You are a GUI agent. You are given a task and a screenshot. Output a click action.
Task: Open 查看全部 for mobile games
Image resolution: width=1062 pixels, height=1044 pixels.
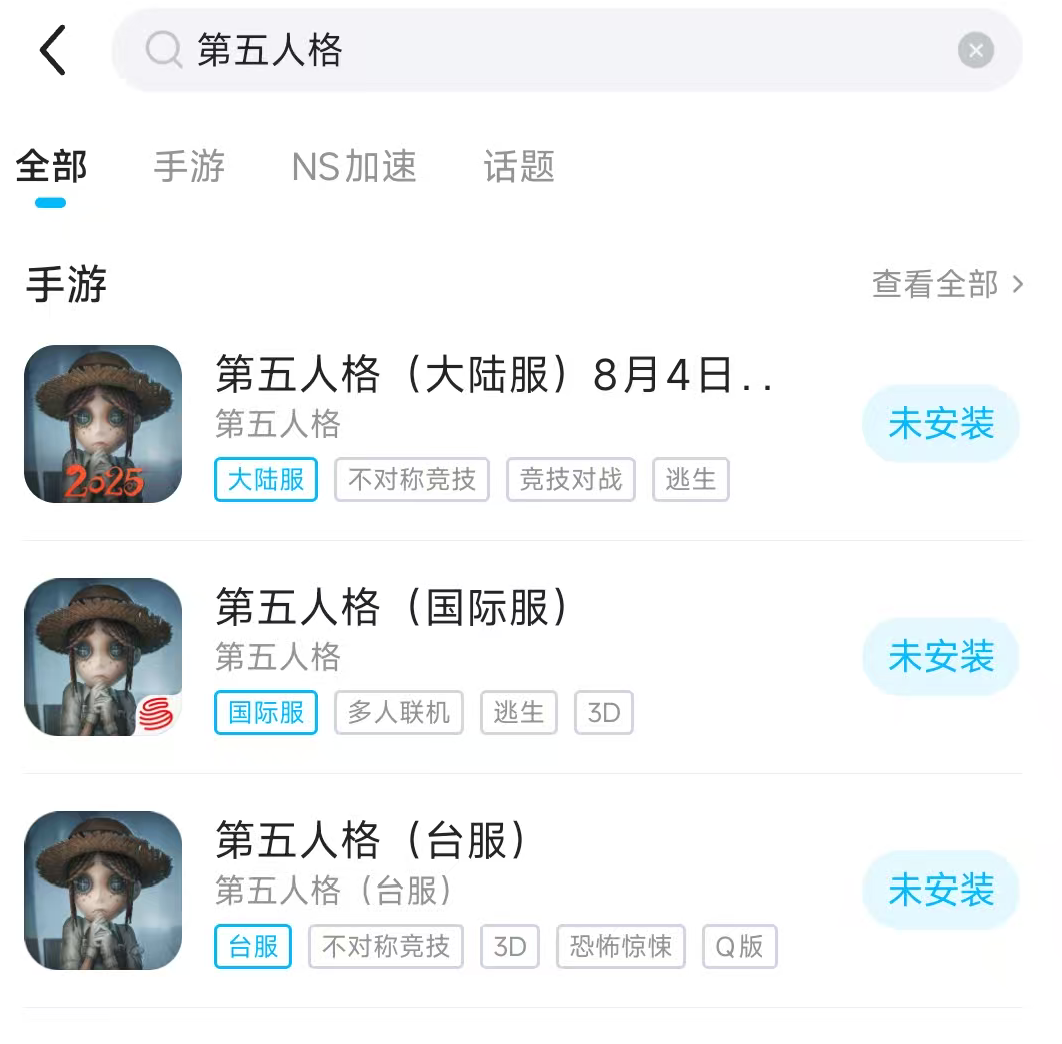946,285
